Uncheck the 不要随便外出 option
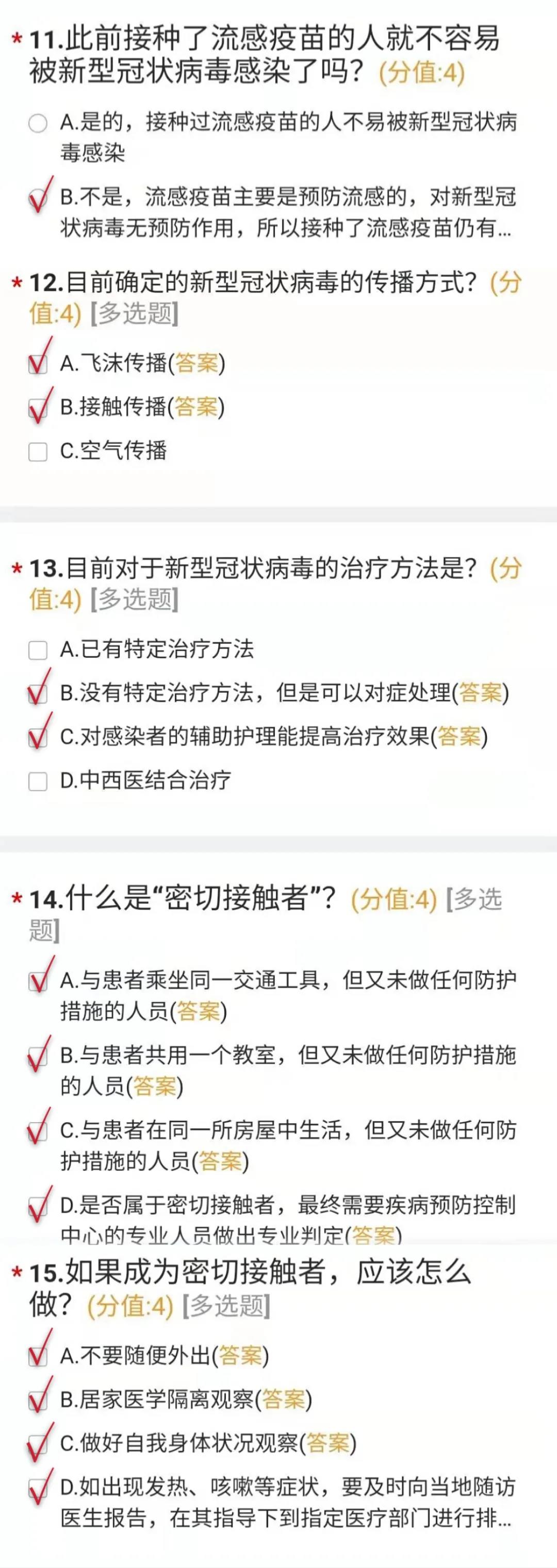 [38, 1356]
